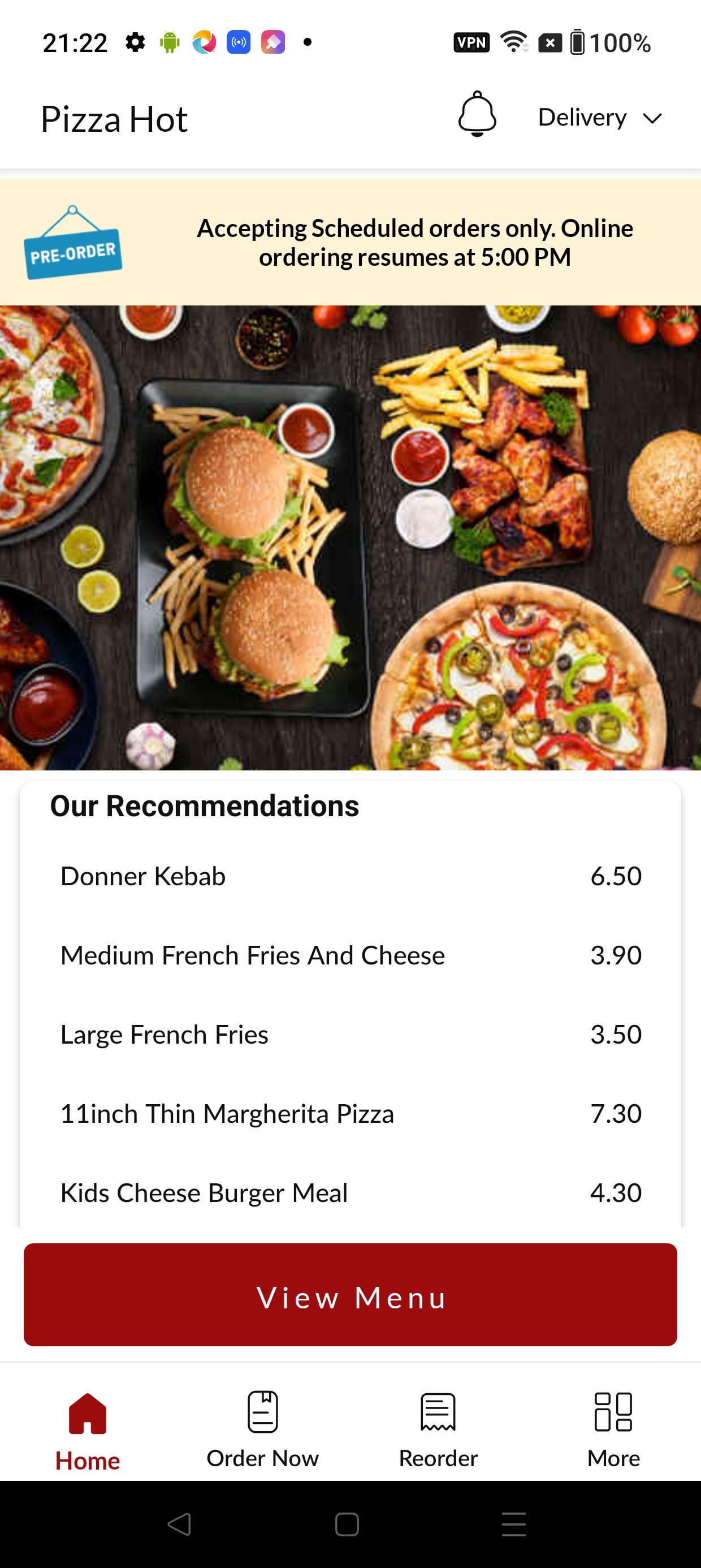Image resolution: width=701 pixels, height=1568 pixels.
Task: Expand the Delivery dropdown
Action: click(599, 118)
